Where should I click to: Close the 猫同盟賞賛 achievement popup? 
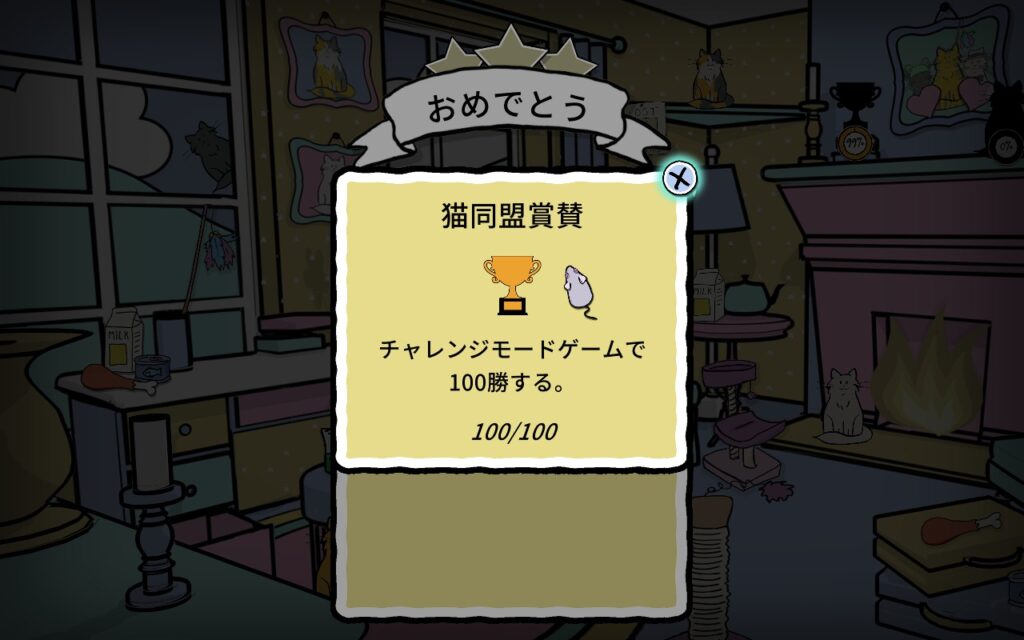point(680,179)
